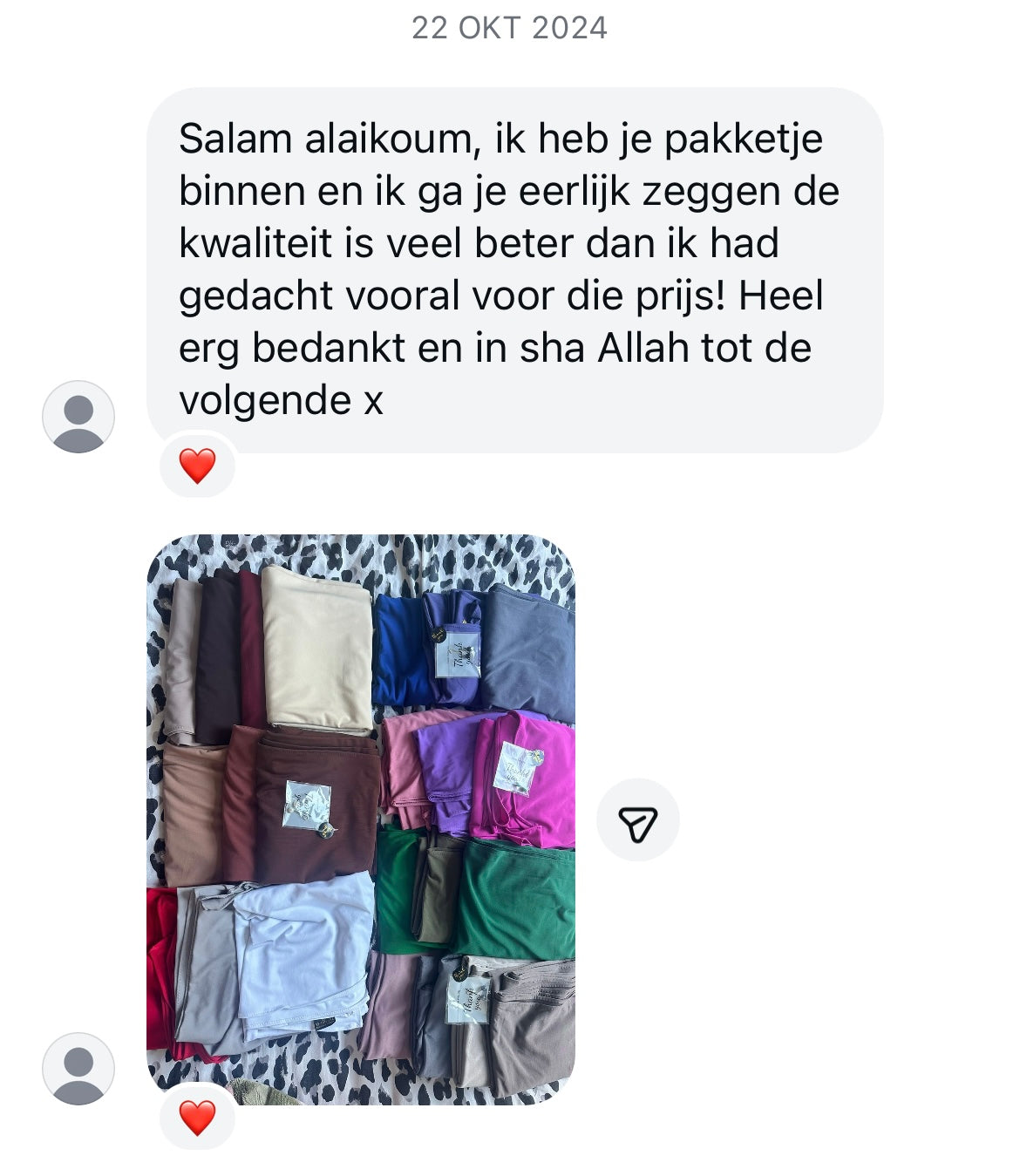Open the sender's profile avatar beside the text message
The height and width of the screenshot is (1176, 1020).
[78, 417]
